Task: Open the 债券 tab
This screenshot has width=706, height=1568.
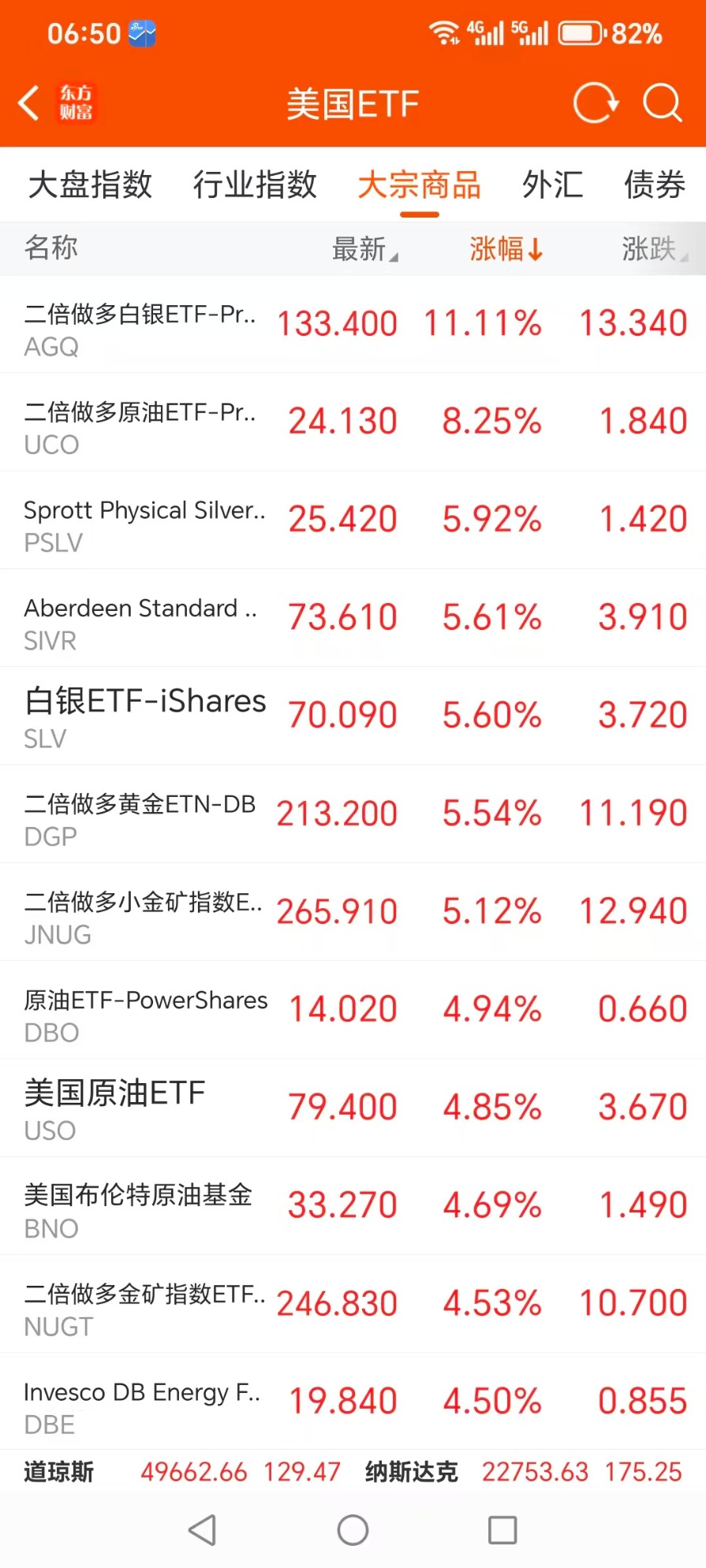Action: tap(654, 185)
